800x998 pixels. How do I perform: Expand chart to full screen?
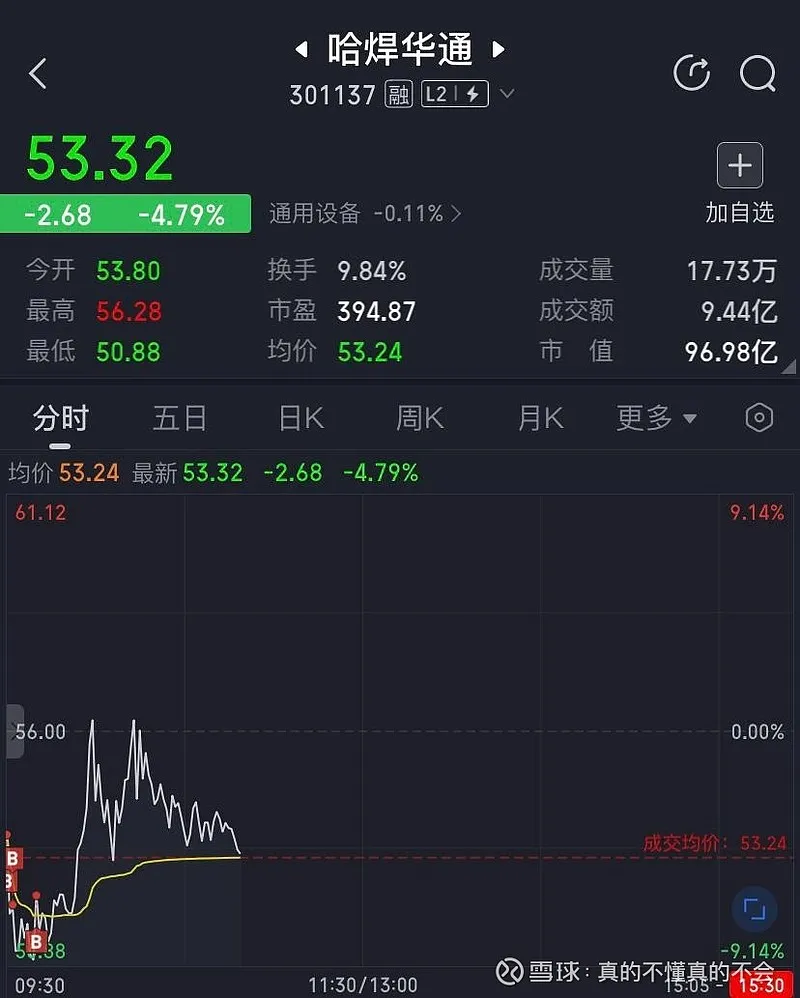[754, 909]
